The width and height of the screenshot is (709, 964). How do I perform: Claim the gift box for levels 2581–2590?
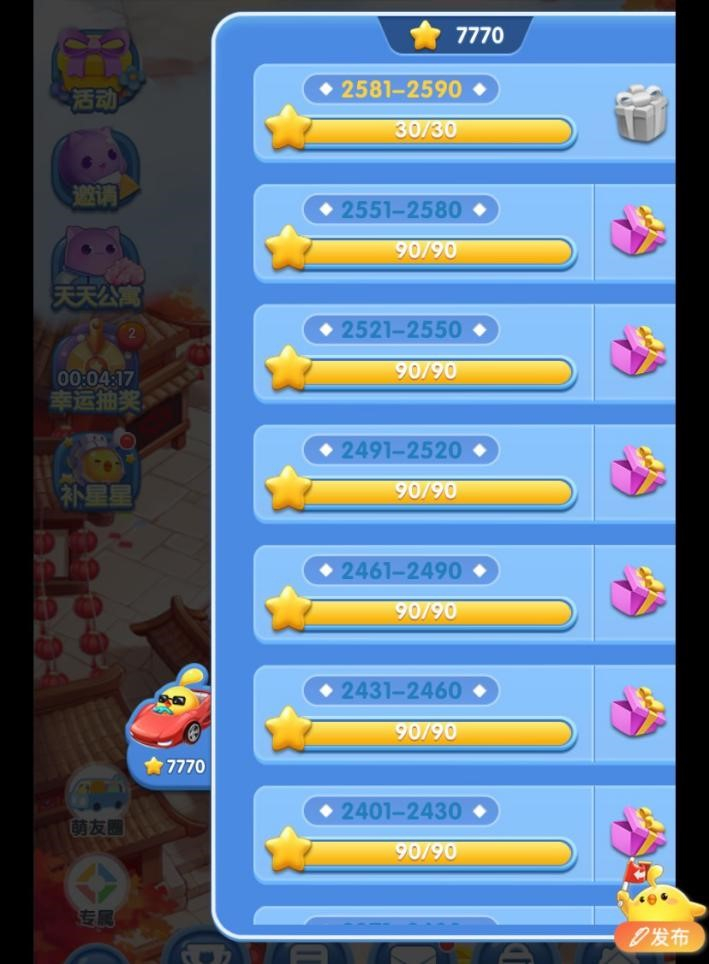pyautogui.click(x=640, y=112)
